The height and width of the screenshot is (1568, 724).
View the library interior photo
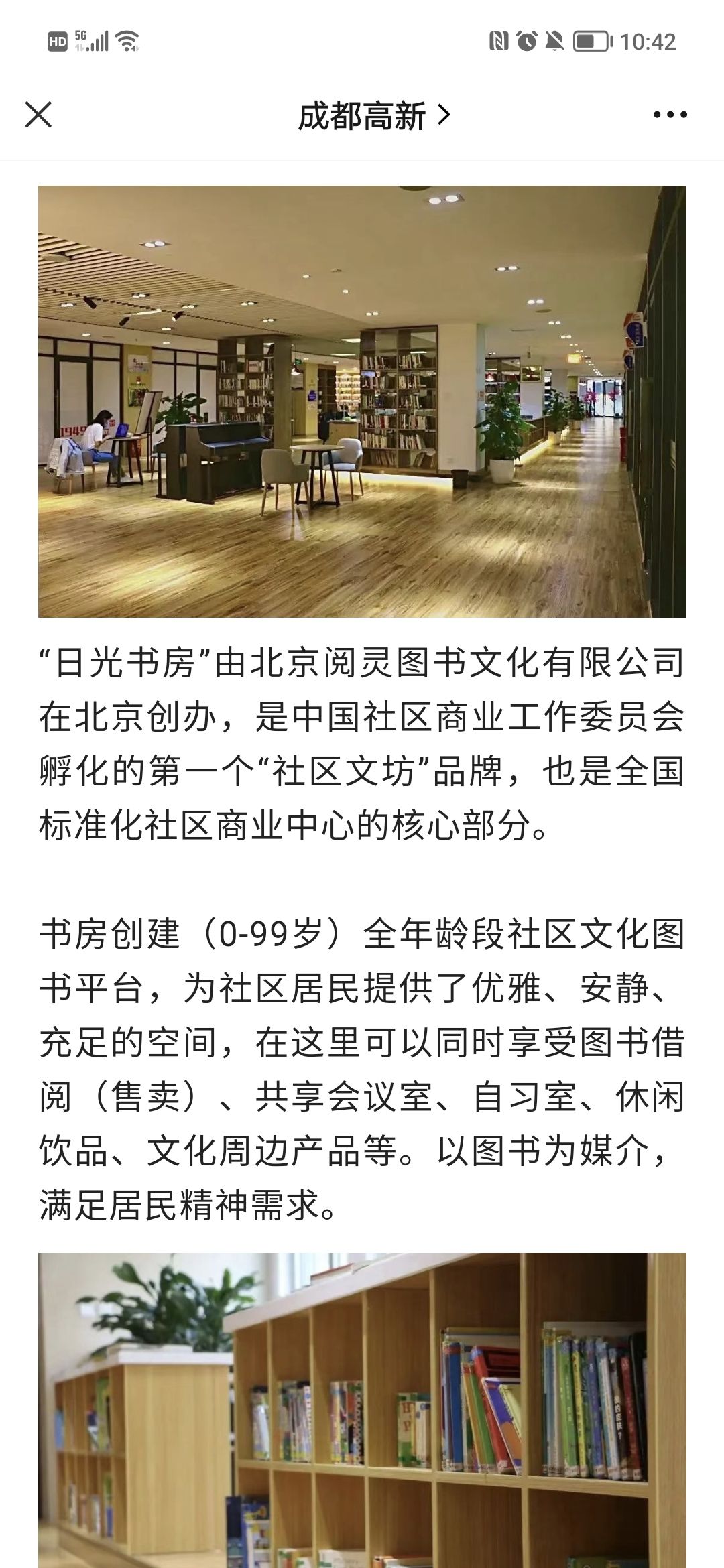pyautogui.click(x=362, y=401)
